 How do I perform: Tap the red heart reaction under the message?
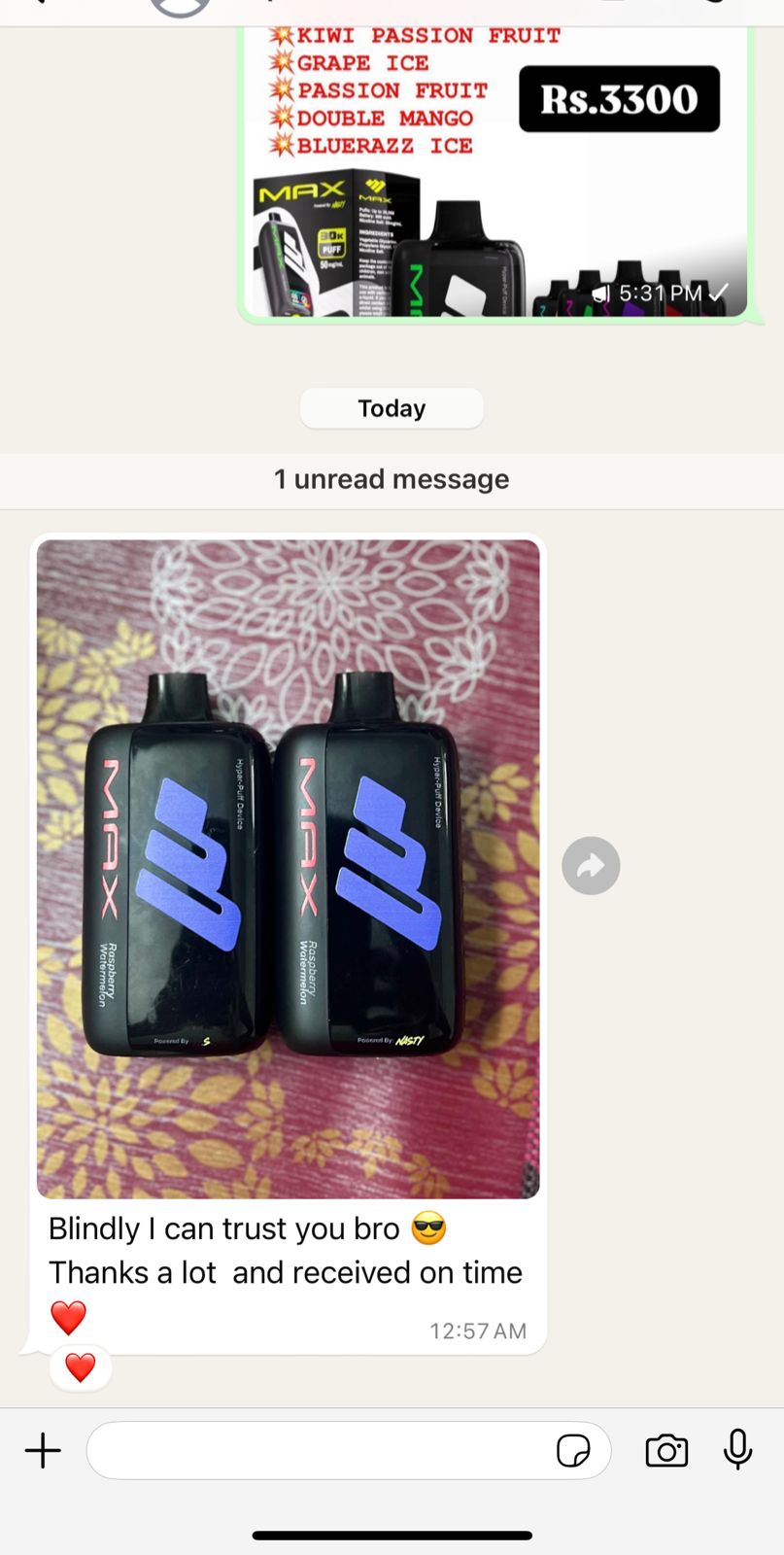click(x=80, y=1367)
